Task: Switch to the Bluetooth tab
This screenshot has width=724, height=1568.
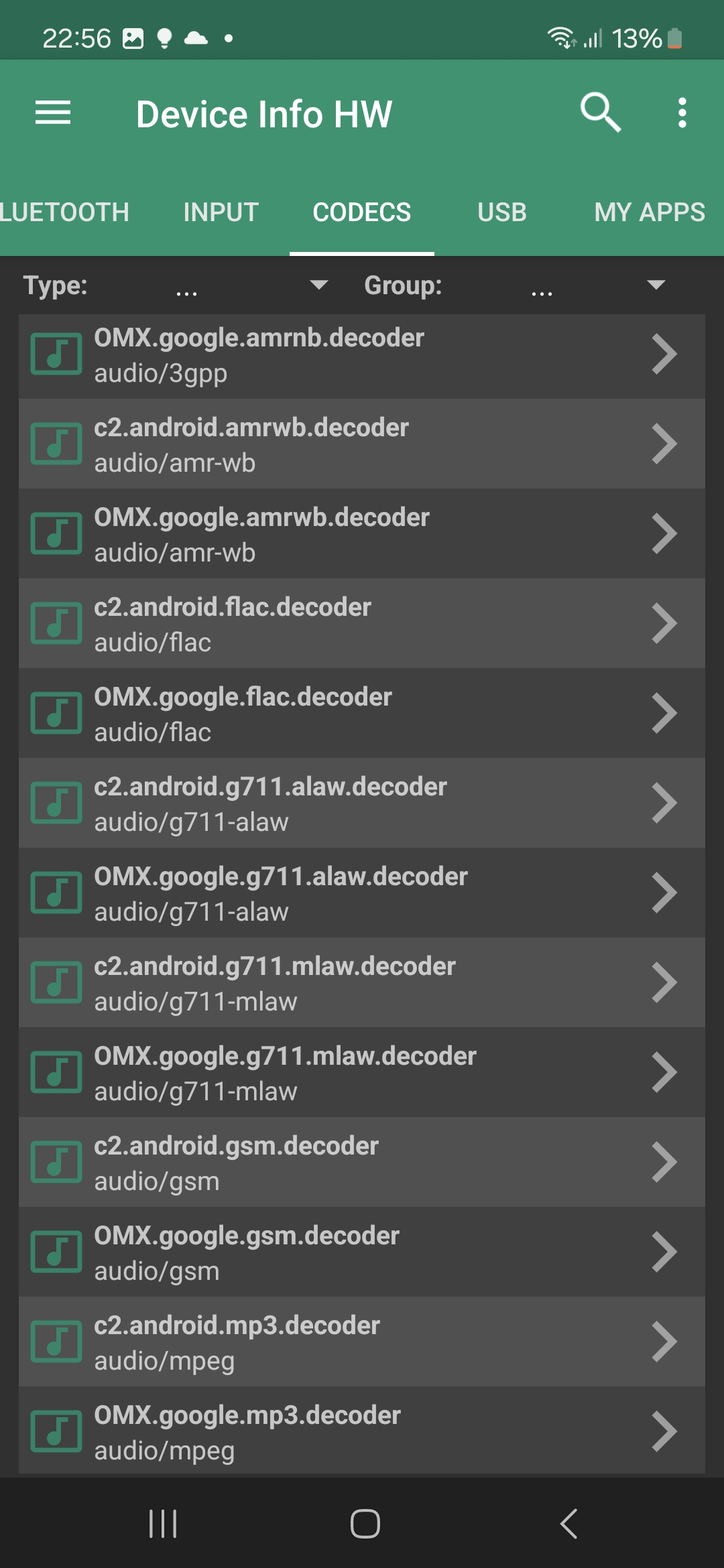Action: click(x=64, y=212)
